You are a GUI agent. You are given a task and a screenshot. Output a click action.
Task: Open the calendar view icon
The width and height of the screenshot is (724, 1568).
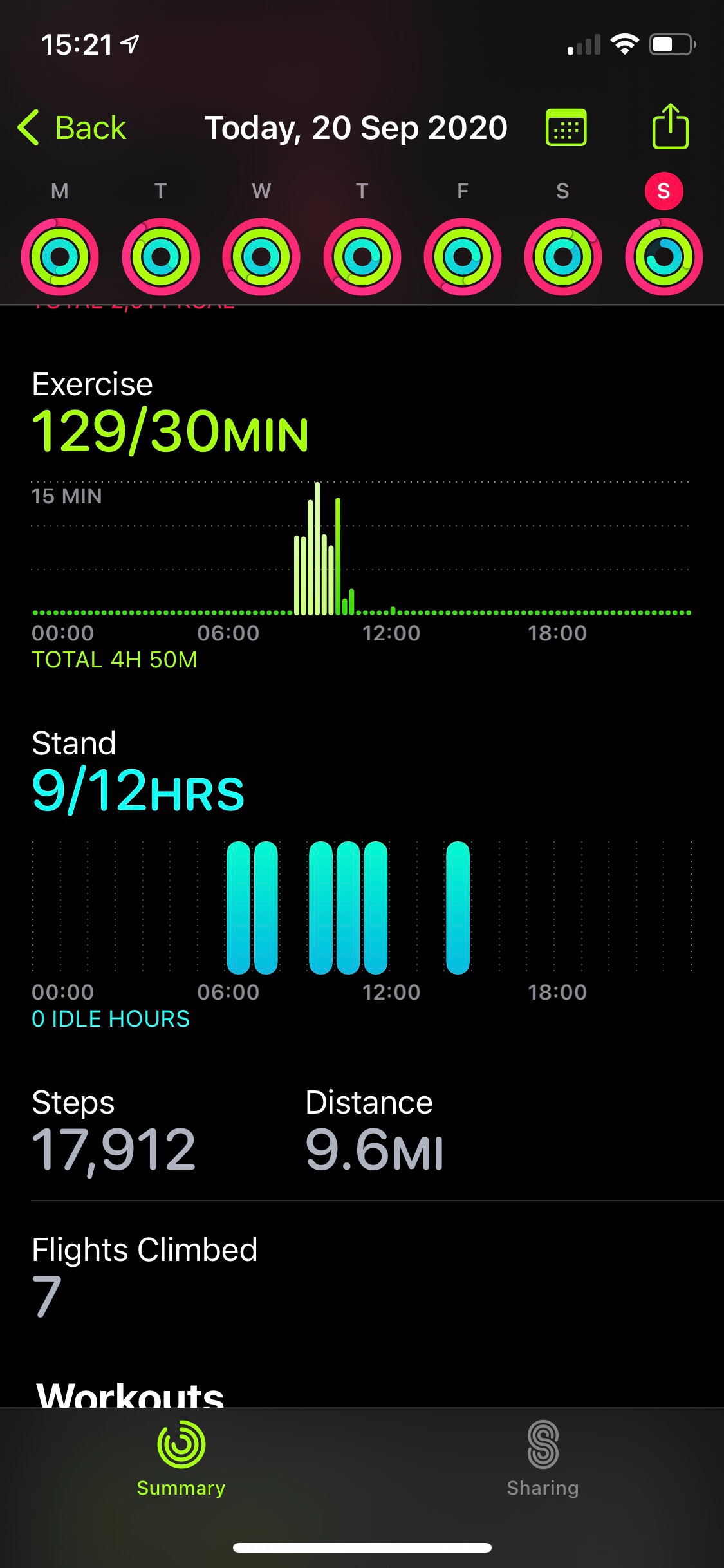point(566,127)
